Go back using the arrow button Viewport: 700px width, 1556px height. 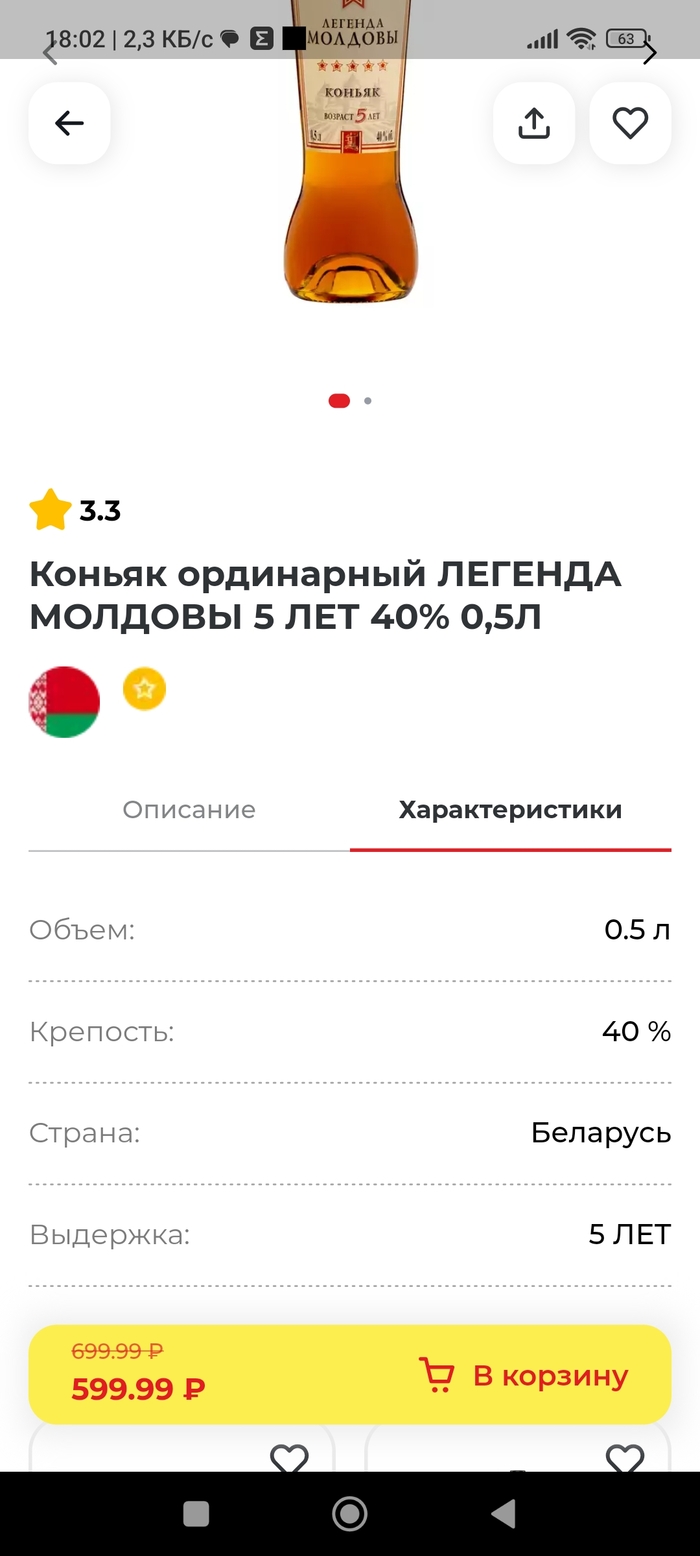click(x=69, y=123)
